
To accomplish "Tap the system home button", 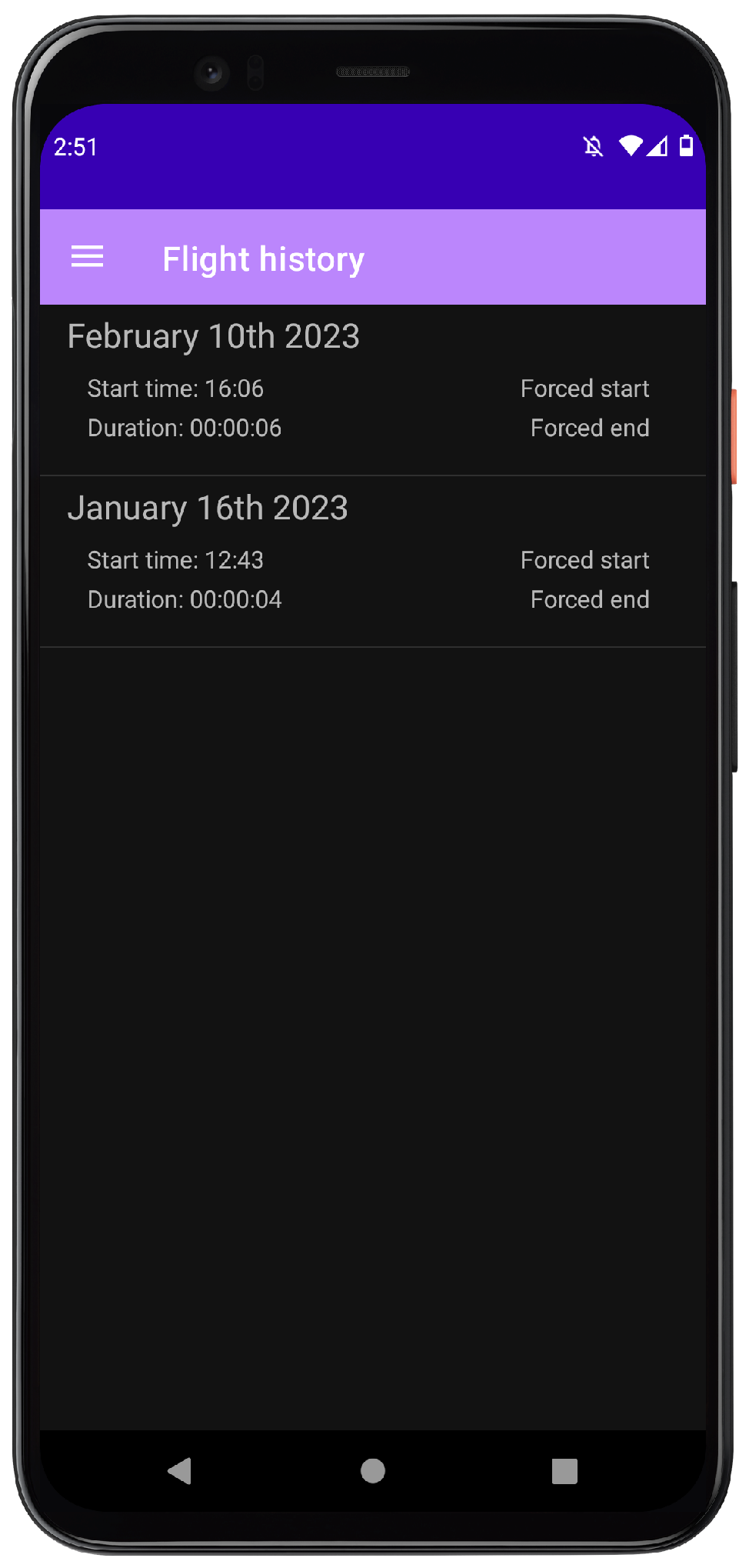I will tap(373, 1470).
